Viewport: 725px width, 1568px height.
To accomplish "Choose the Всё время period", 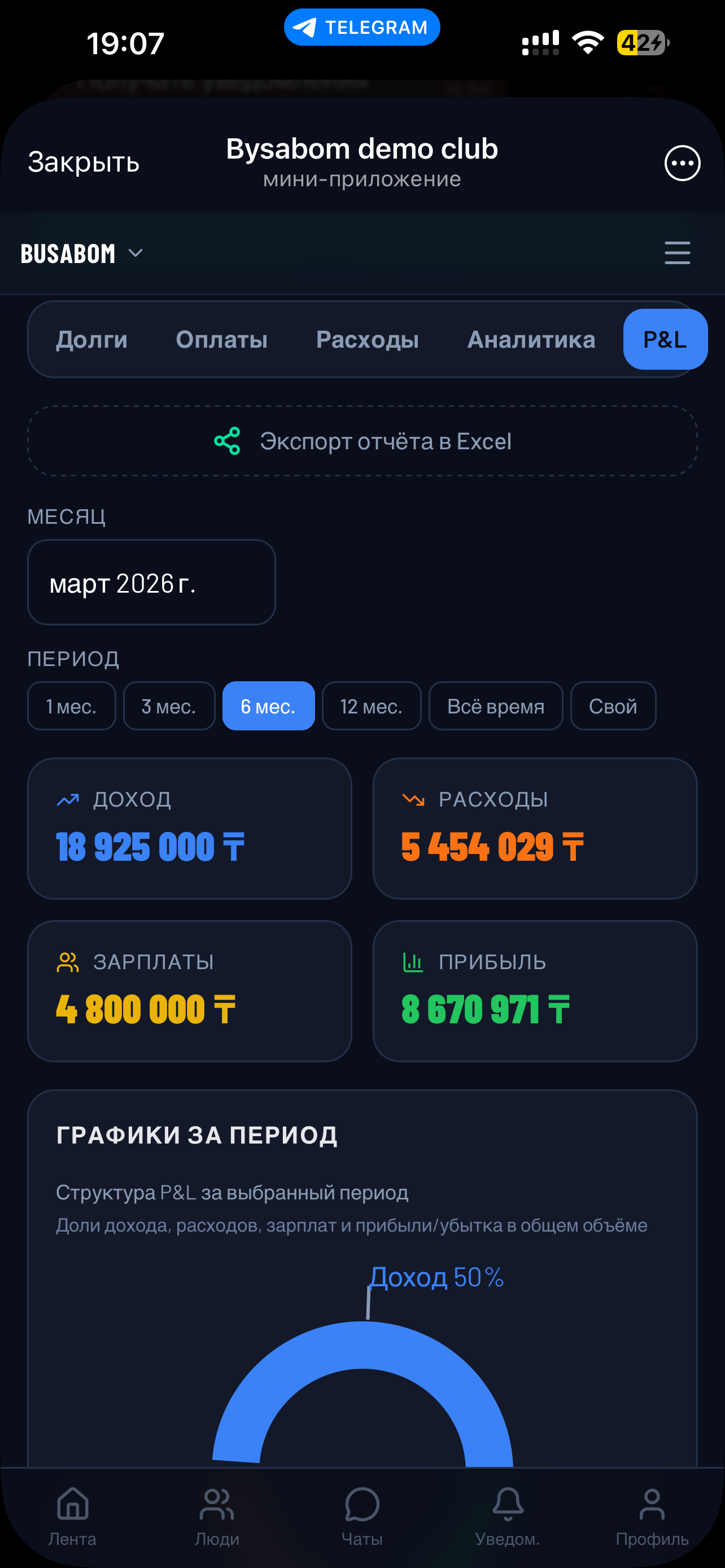I will click(x=496, y=706).
